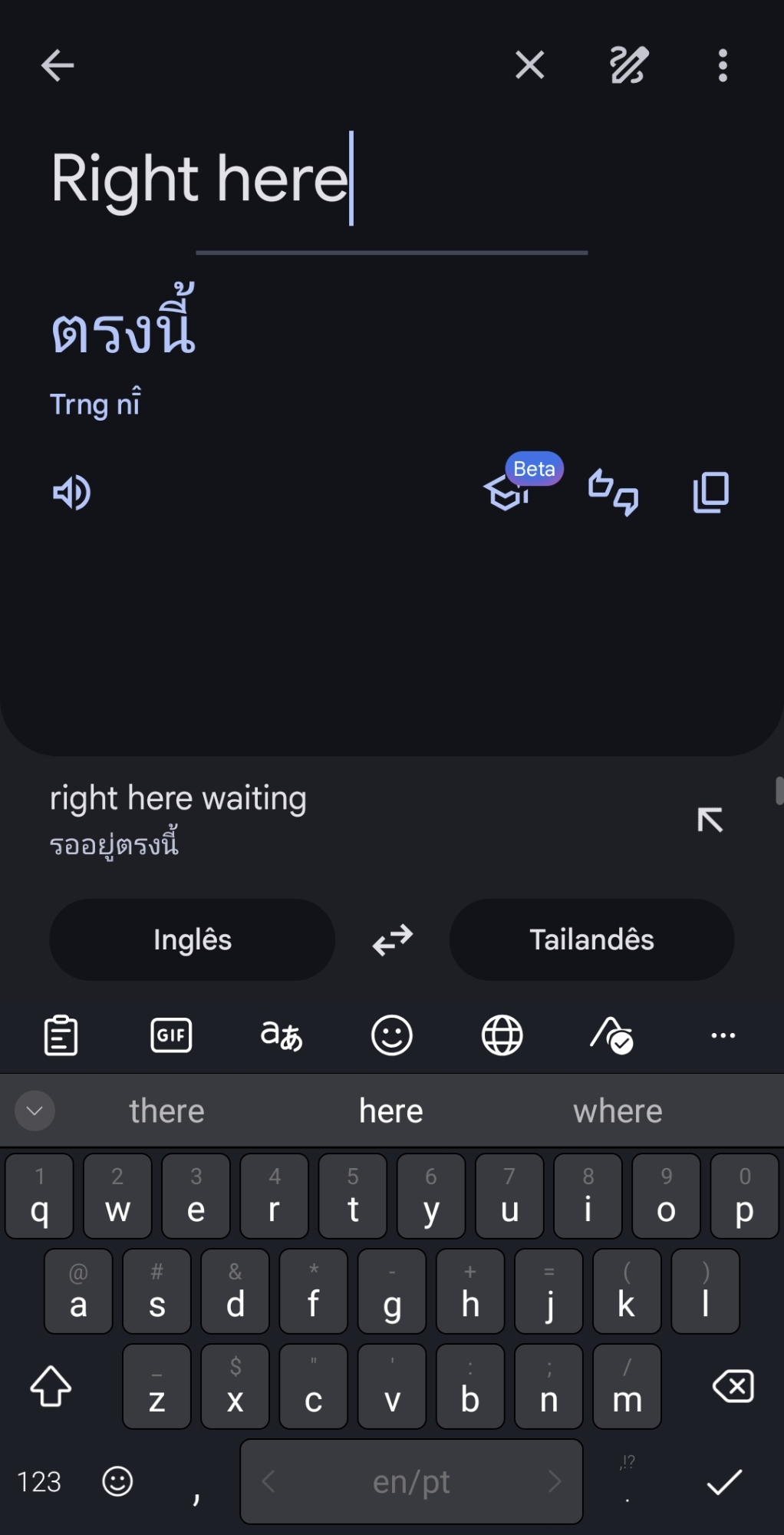Delete a character with backspace
Viewport: 784px width, 1535px height.
click(733, 1386)
